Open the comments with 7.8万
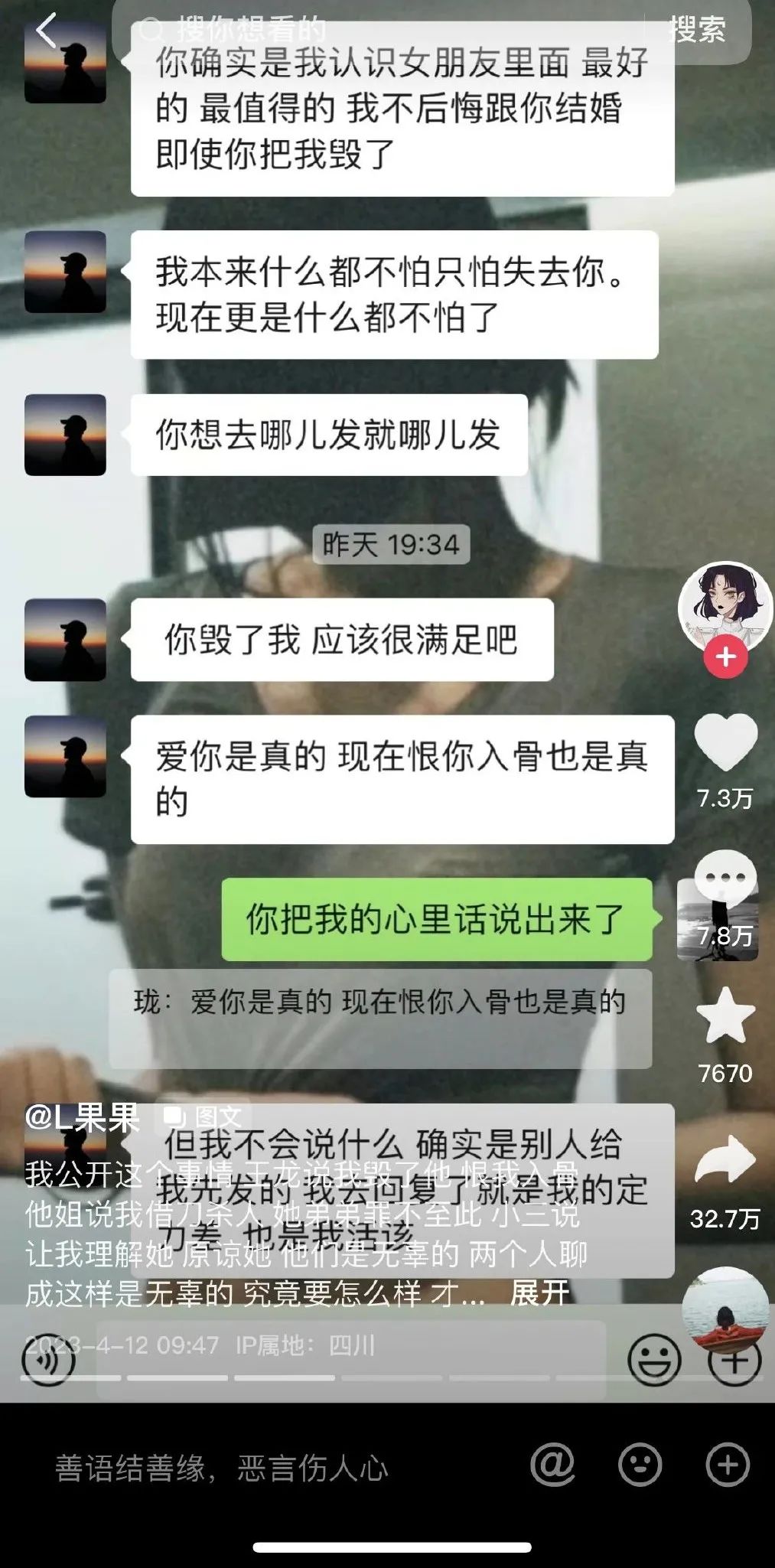The height and width of the screenshot is (1568, 775). [725, 903]
